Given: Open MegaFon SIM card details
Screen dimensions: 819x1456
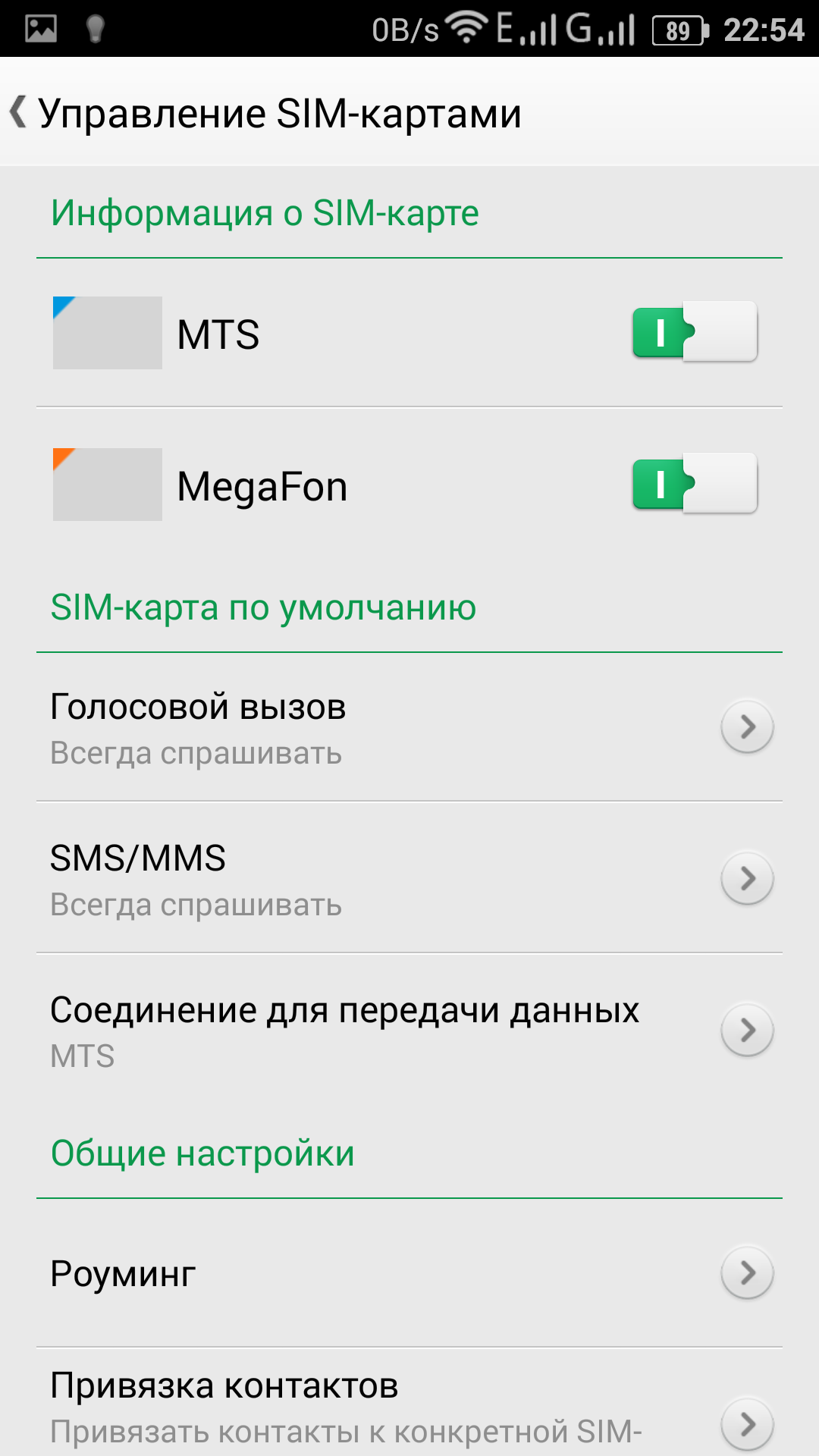Looking at the screenshot, I should (262, 485).
